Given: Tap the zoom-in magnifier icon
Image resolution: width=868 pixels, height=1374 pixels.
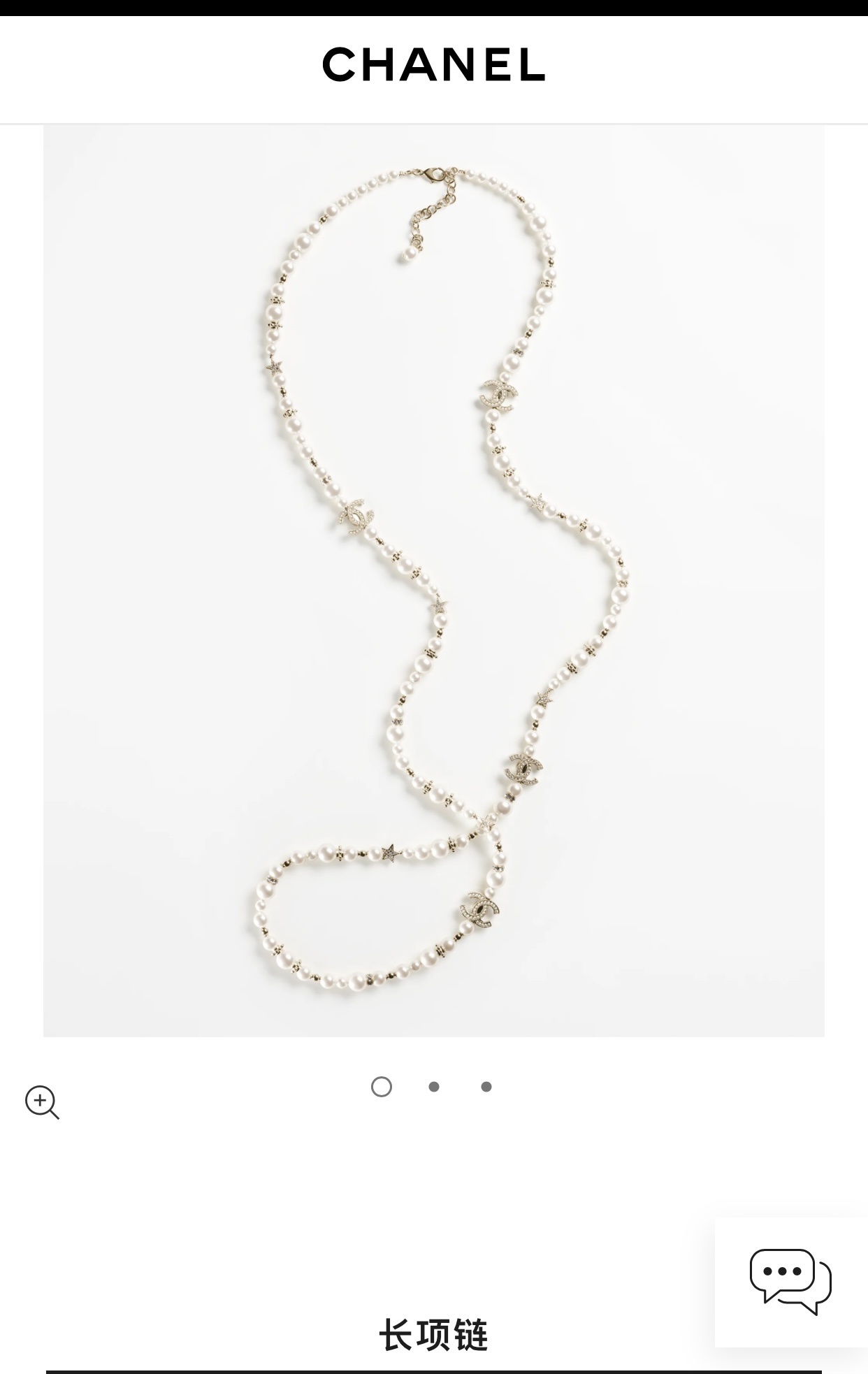Looking at the screenshot, I should pyautogui.click(x=42, y=1102).
